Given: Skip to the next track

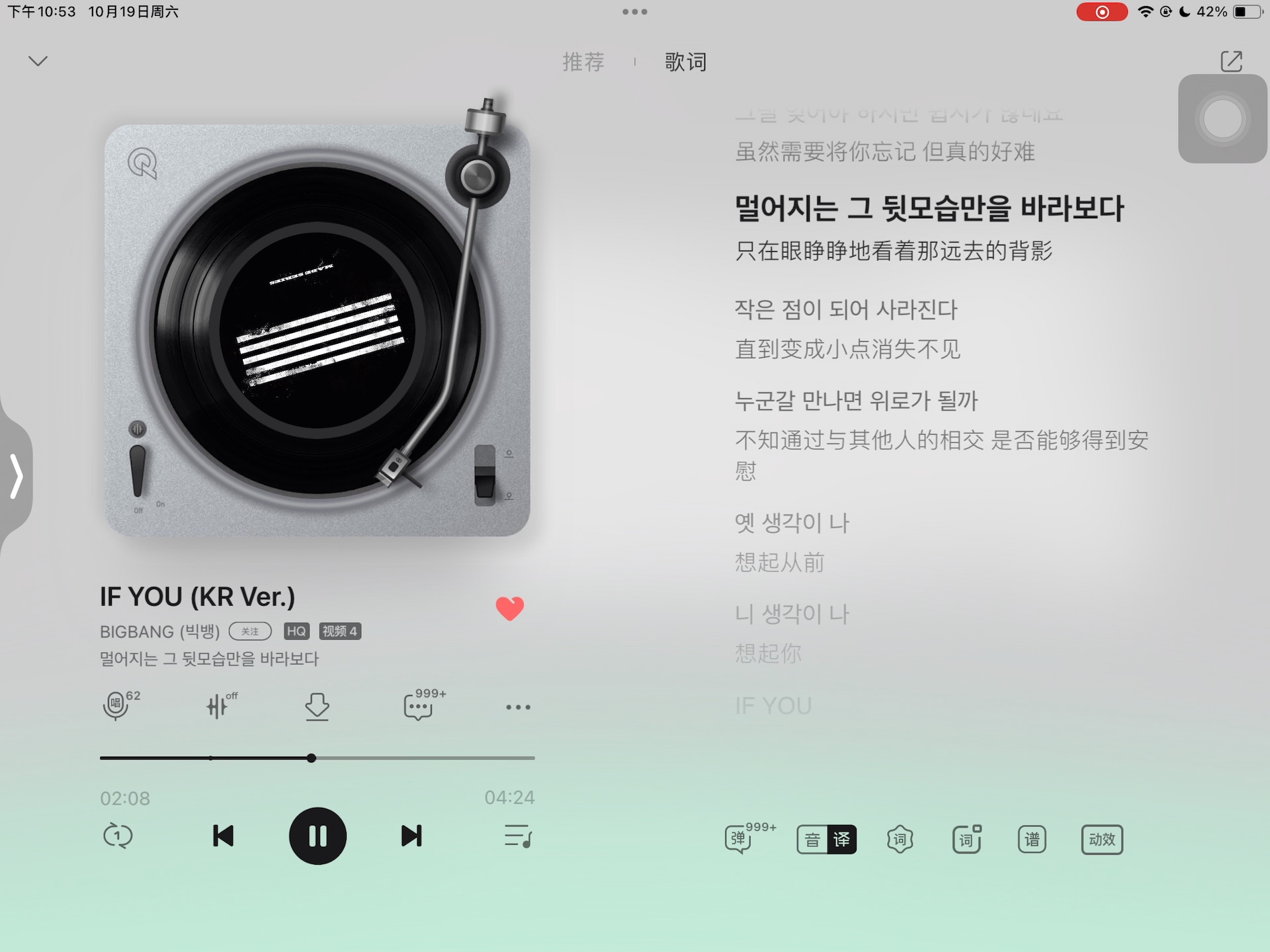Looking at the screenshot, I should 411,836.
